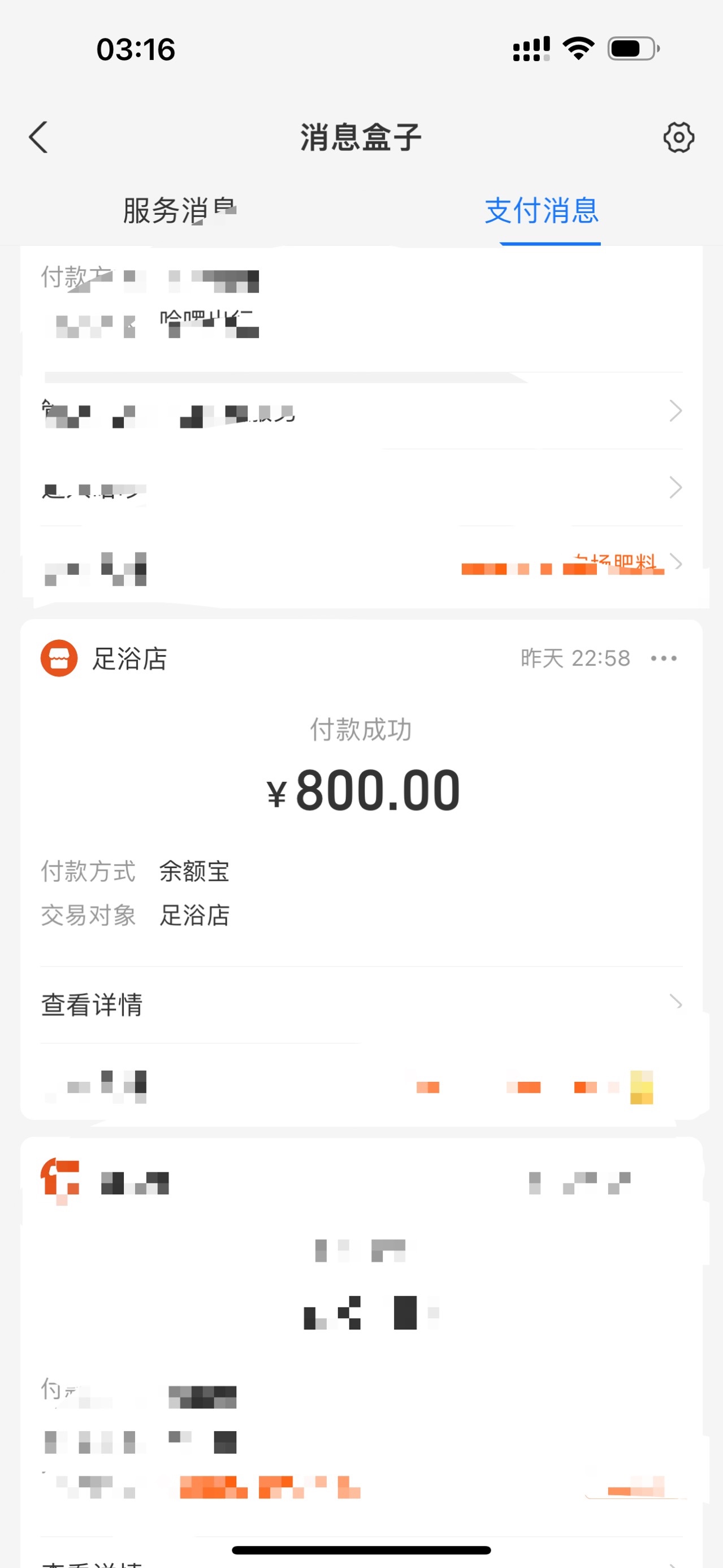Go back from the message box
Image resolution: width=723 pixels, height=1568 pixels.
[x=38, y=137]
